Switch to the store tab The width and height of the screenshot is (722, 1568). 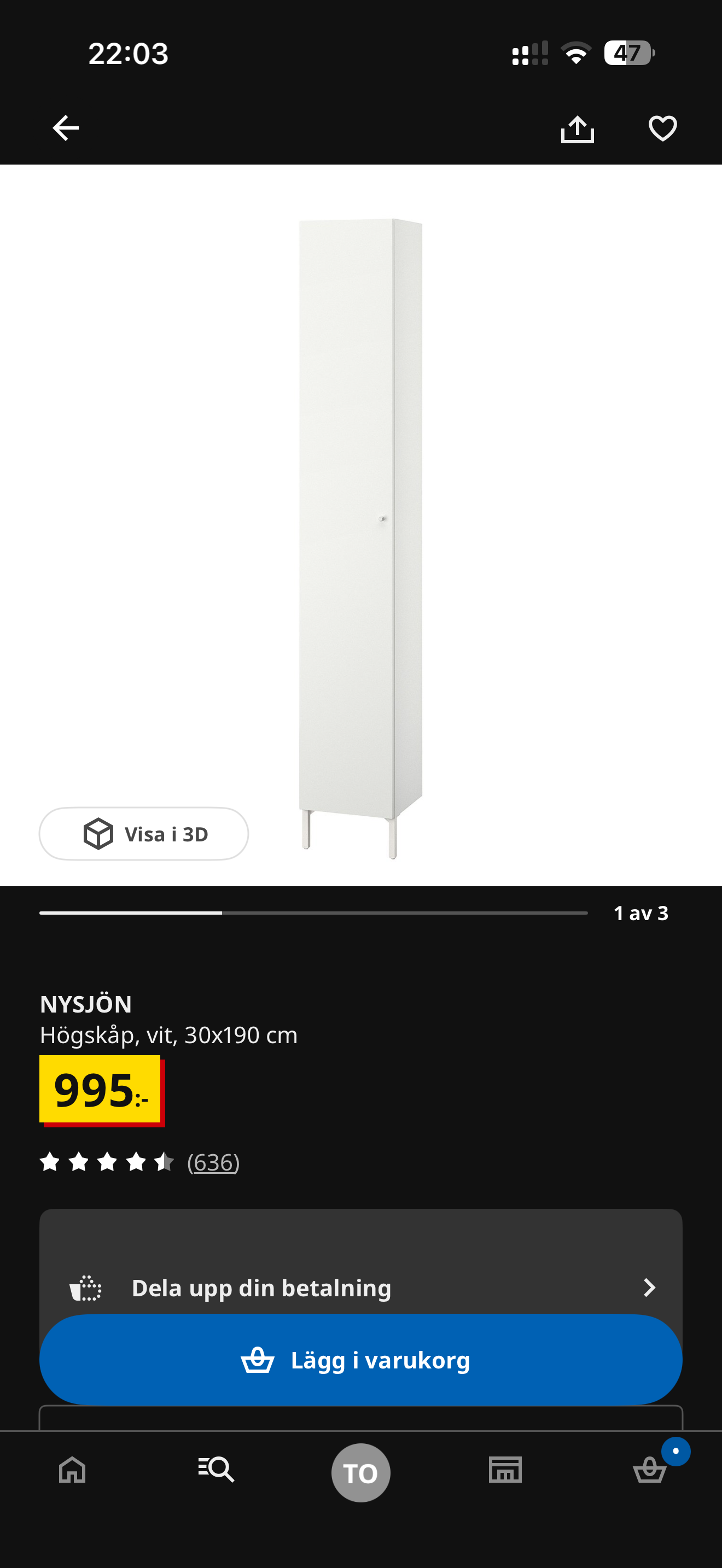pyautogui.click(x=505, y=1470)
